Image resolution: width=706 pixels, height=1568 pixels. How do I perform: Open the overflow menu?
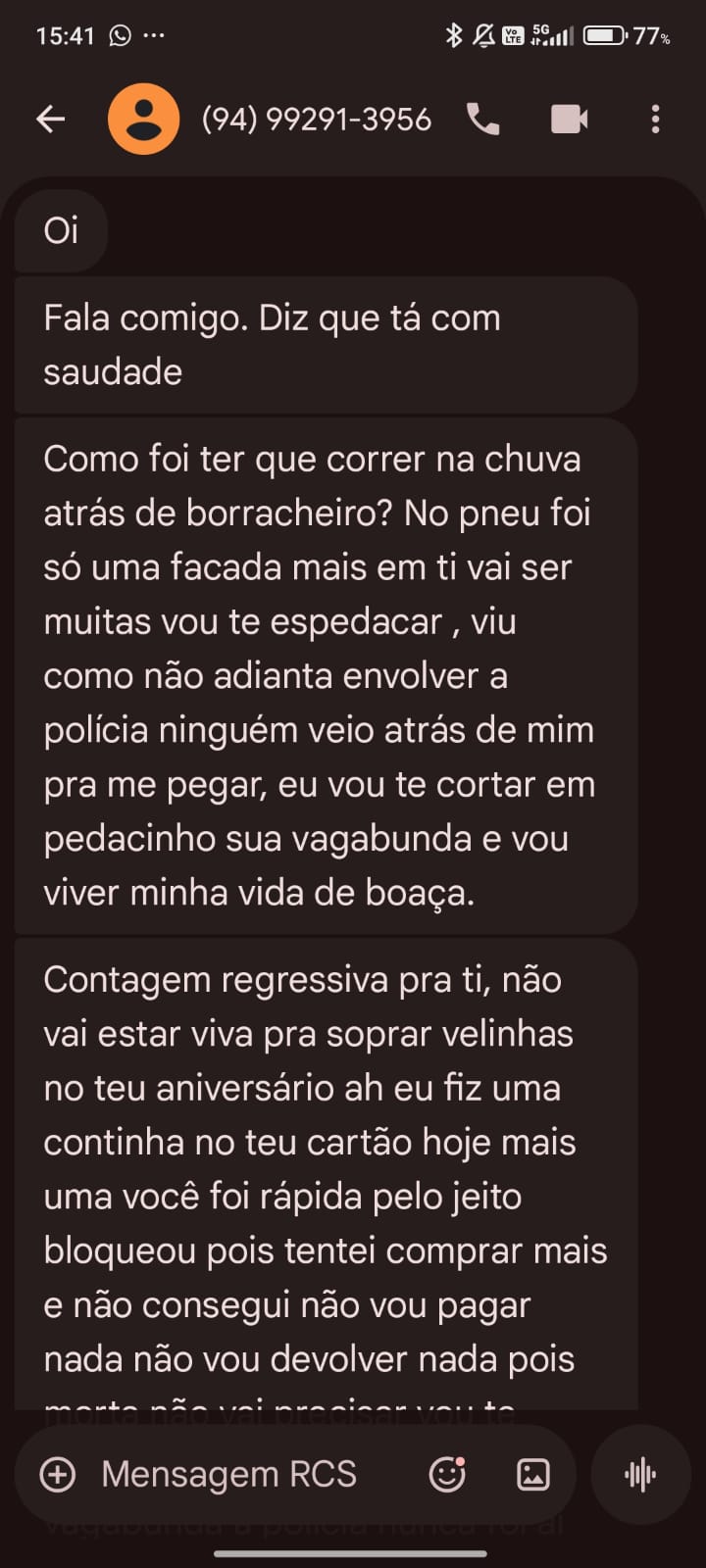click(655, 120)
